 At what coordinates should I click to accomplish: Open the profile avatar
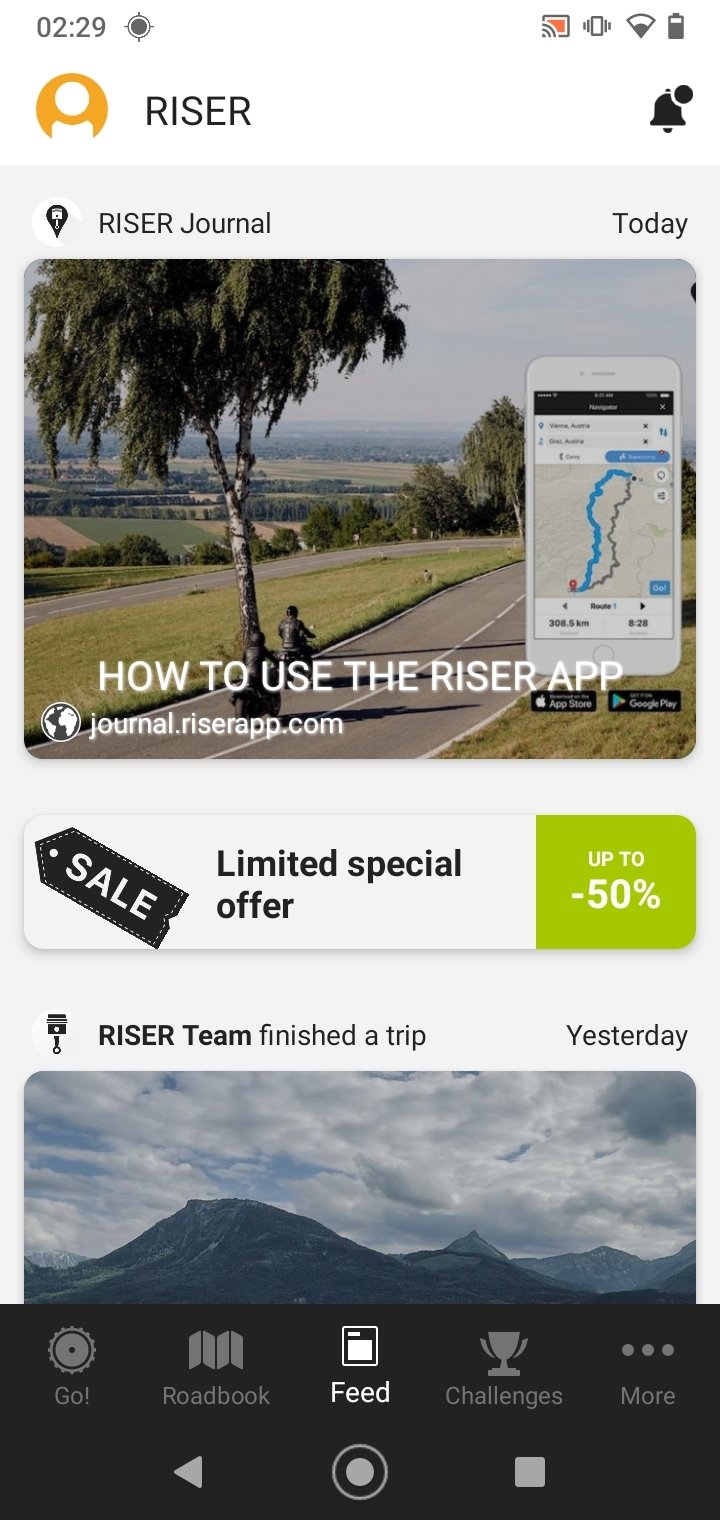click(72, 110)
